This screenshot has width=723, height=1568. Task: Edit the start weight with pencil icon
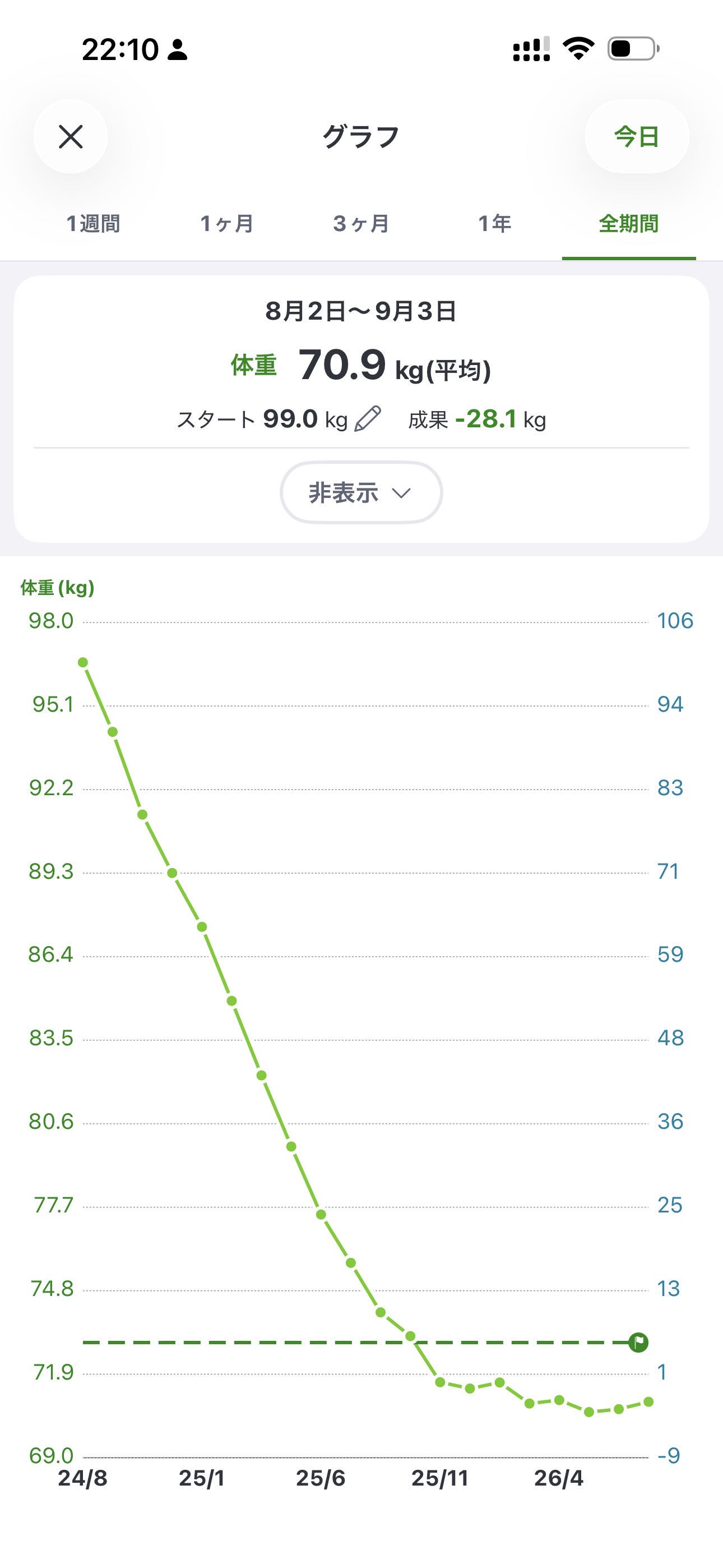(368, 419)
